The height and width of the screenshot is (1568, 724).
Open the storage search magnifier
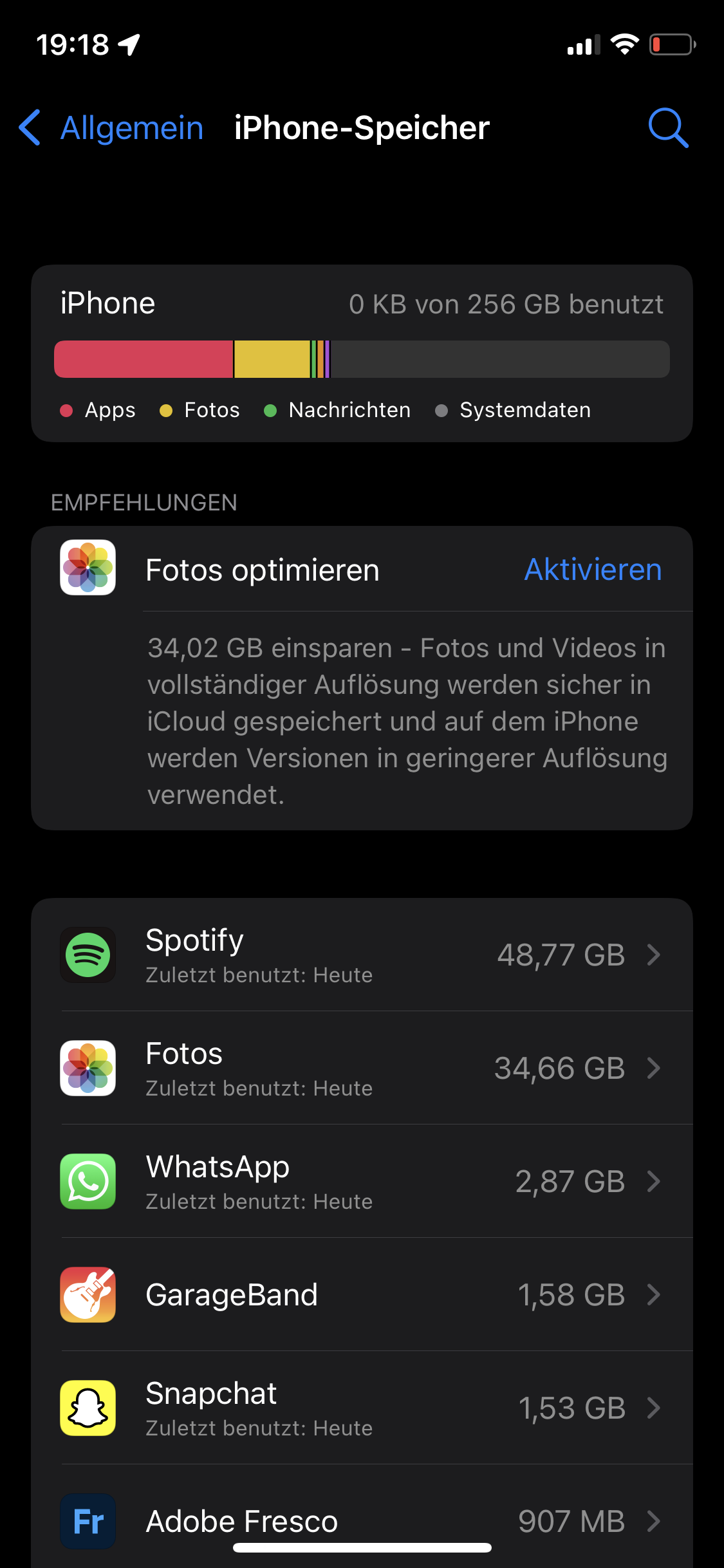pyautogui.click(x=668, y=128)
